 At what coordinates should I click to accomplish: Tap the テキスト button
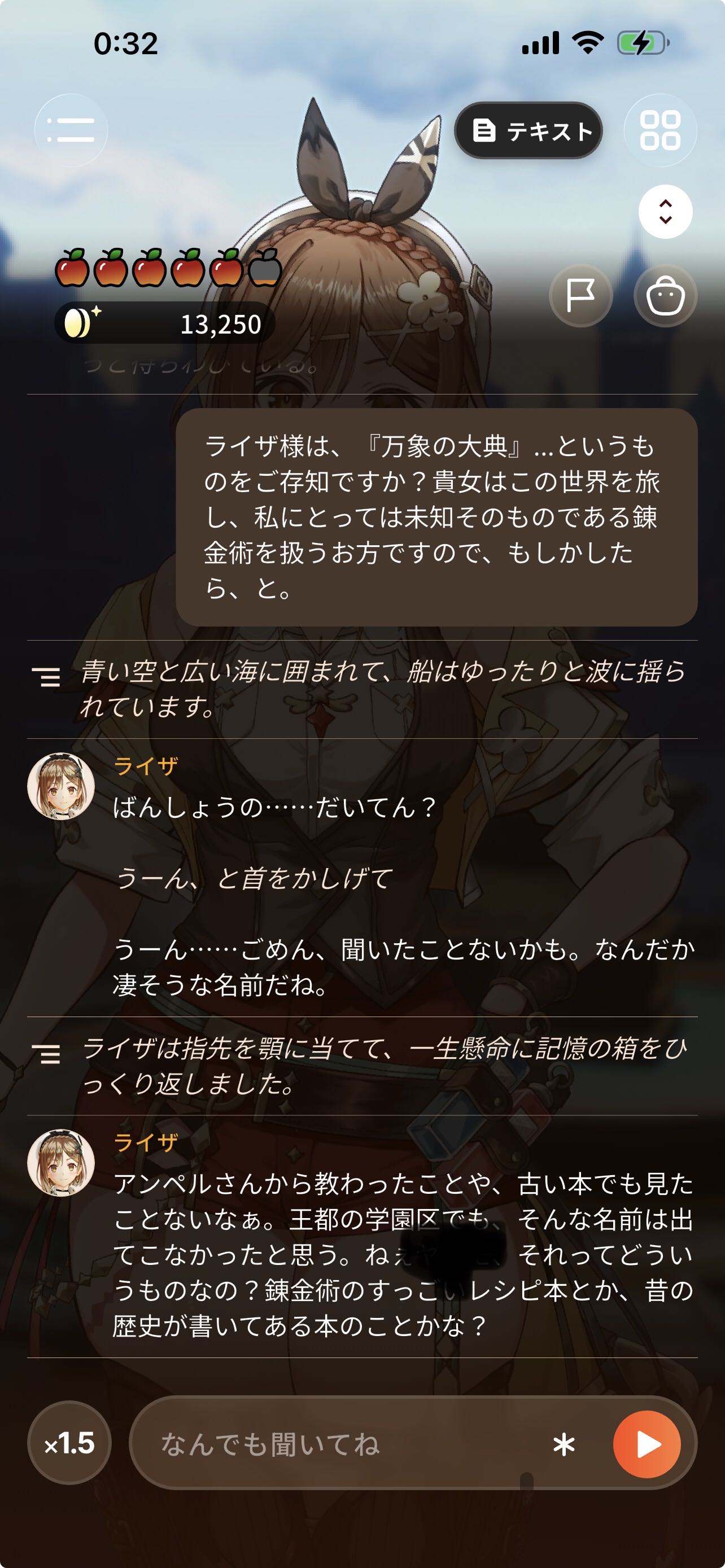click(x=528, y=130)
